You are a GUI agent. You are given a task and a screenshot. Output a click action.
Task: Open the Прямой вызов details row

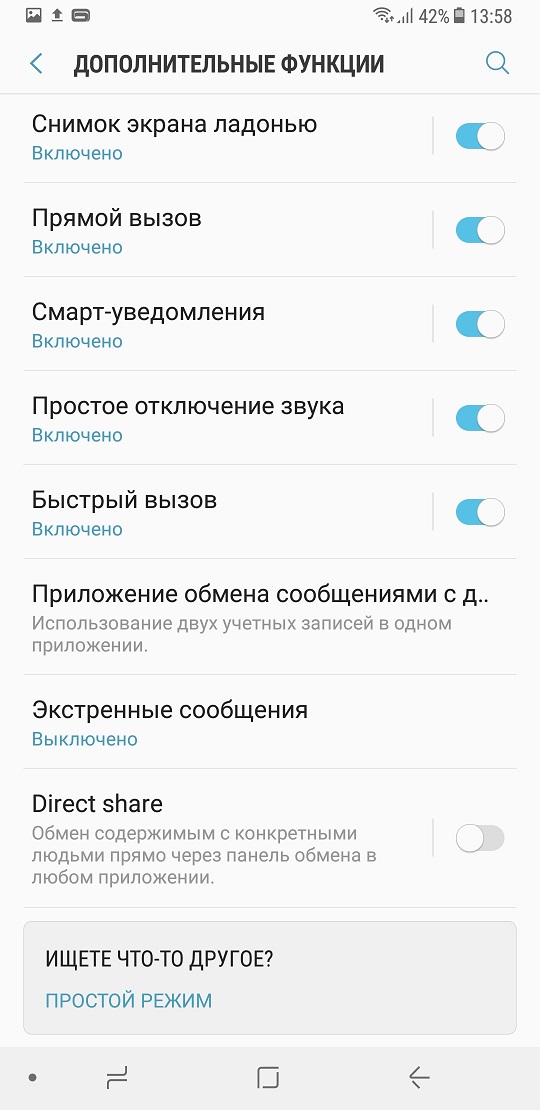[226, 230]
